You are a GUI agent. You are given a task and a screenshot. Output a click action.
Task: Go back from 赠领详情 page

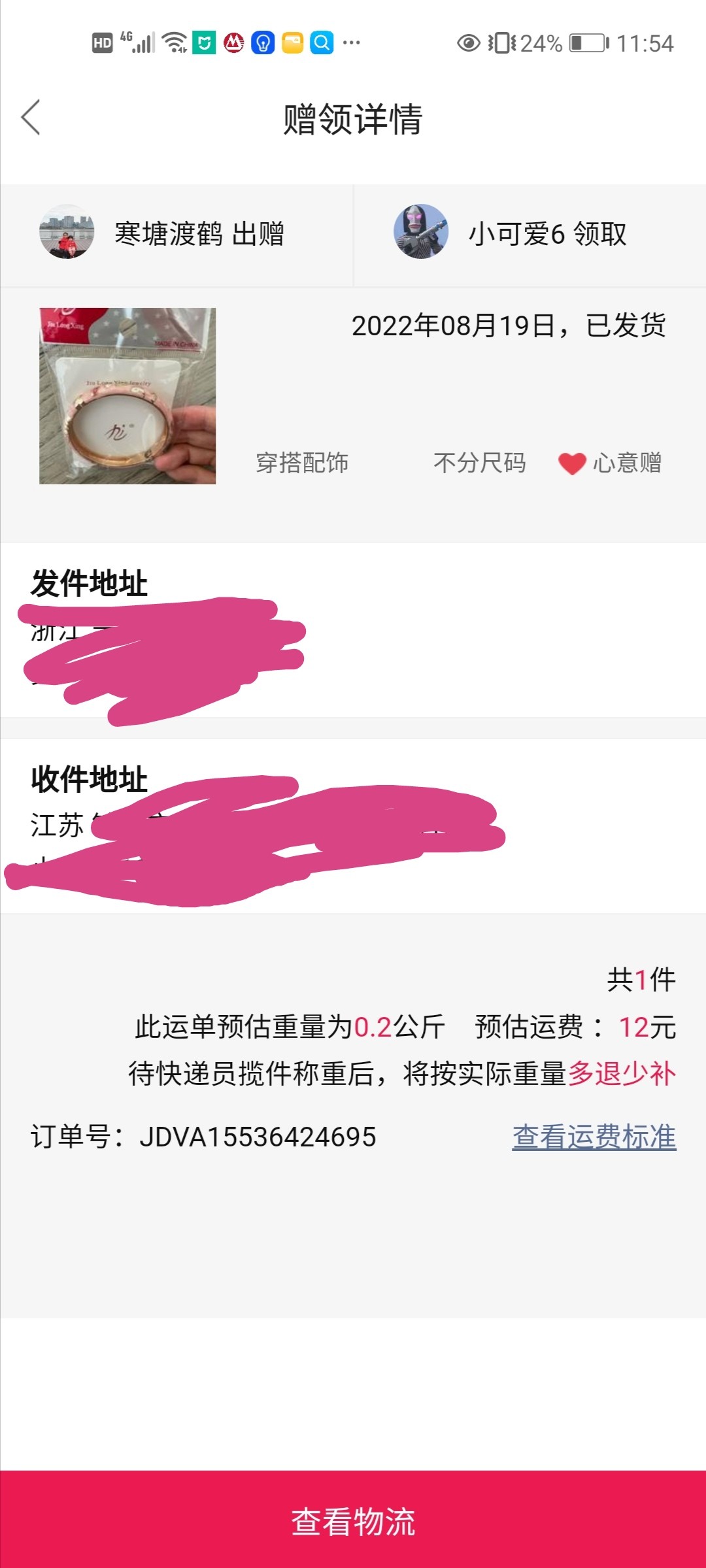[31, 118]
